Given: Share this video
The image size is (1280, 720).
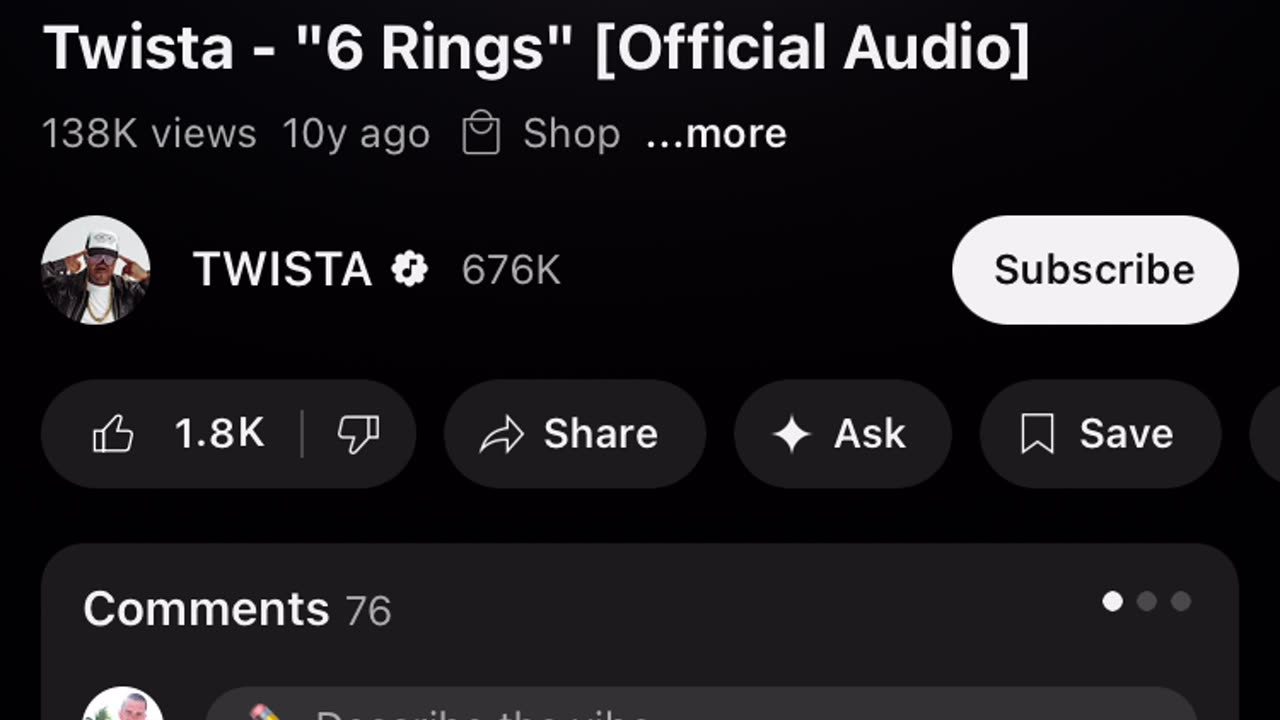Looking at the screenshot, I should coord(574,434).
